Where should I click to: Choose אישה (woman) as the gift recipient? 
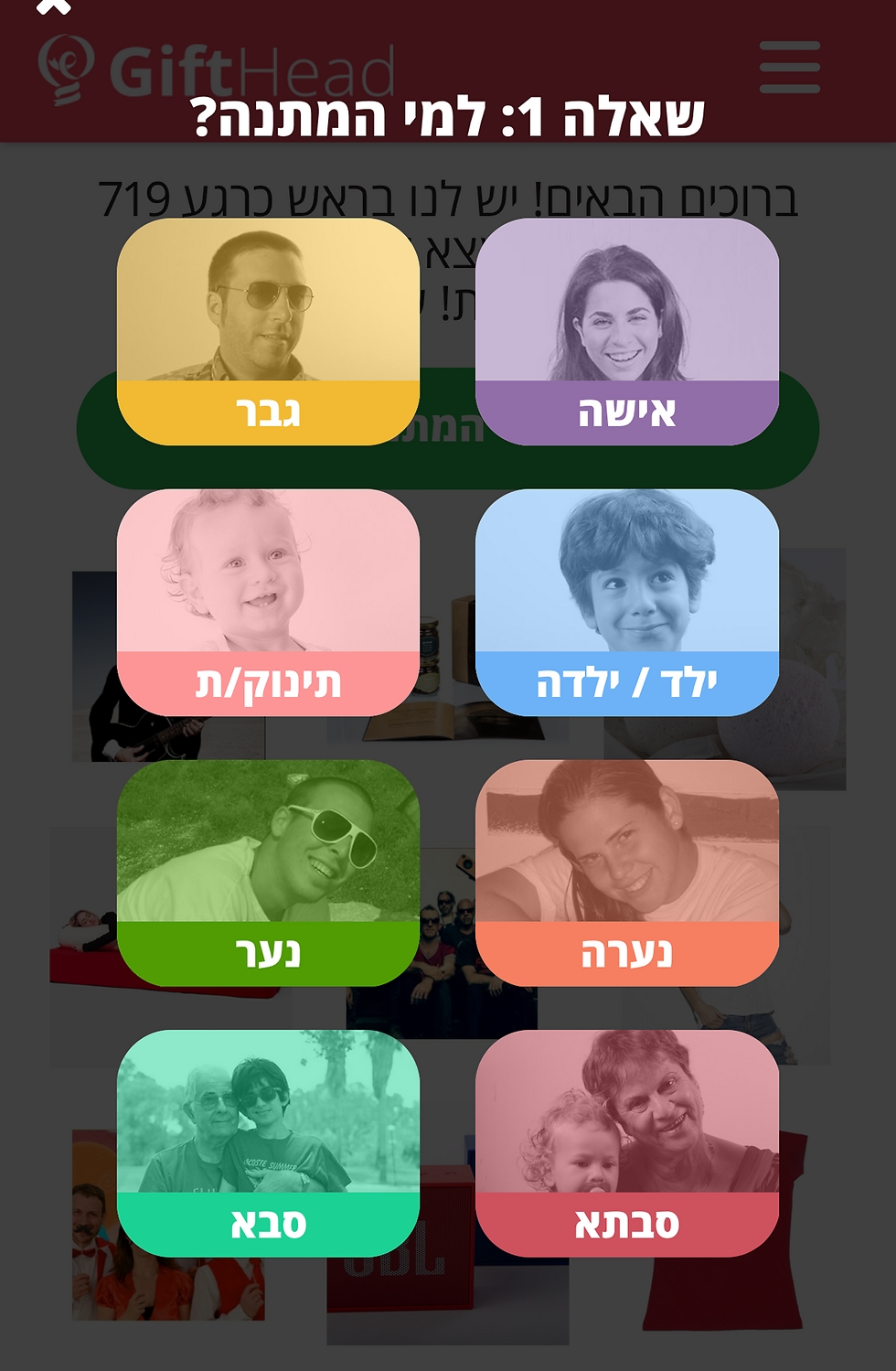point(626,331)
